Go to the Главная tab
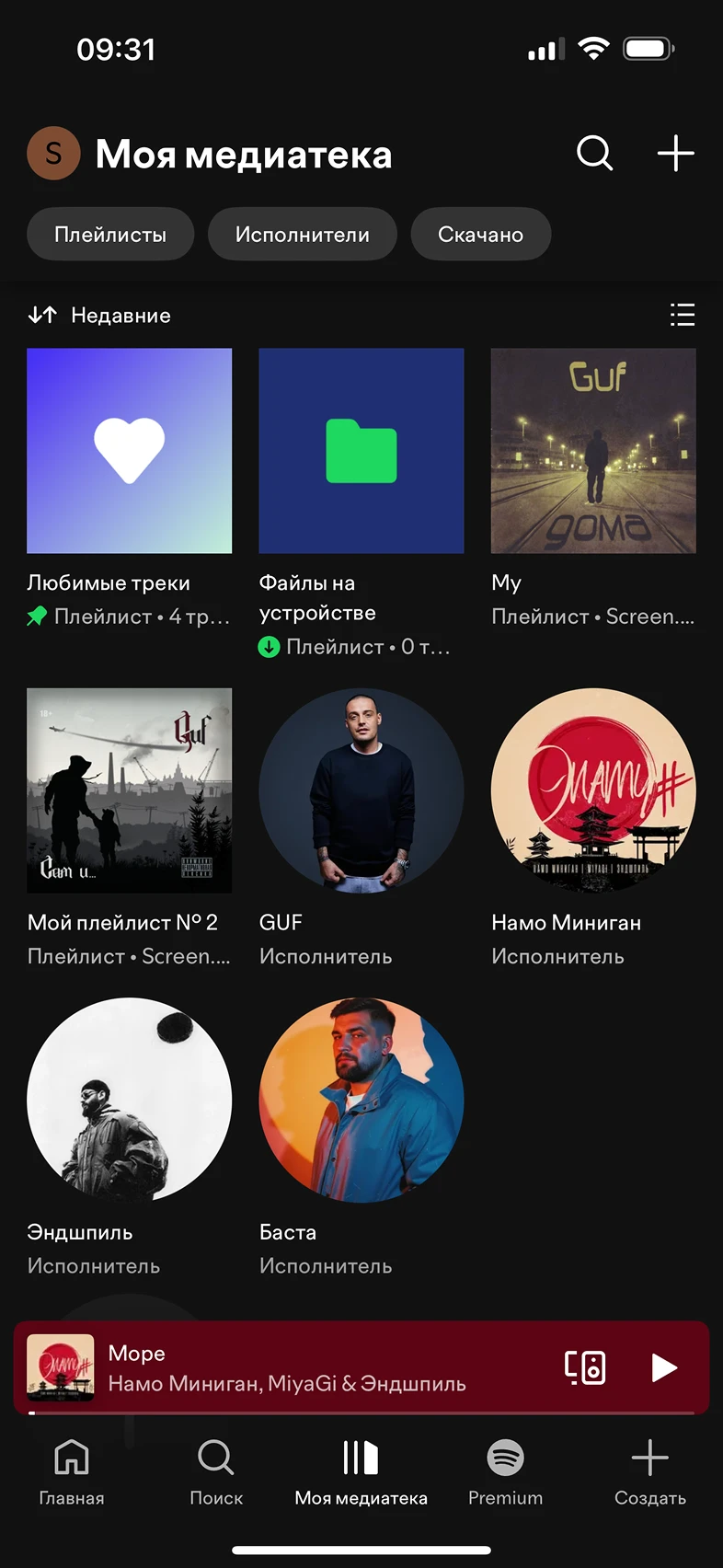The width and height of the screenshot is (723, 1568). tap(72, 1471)
